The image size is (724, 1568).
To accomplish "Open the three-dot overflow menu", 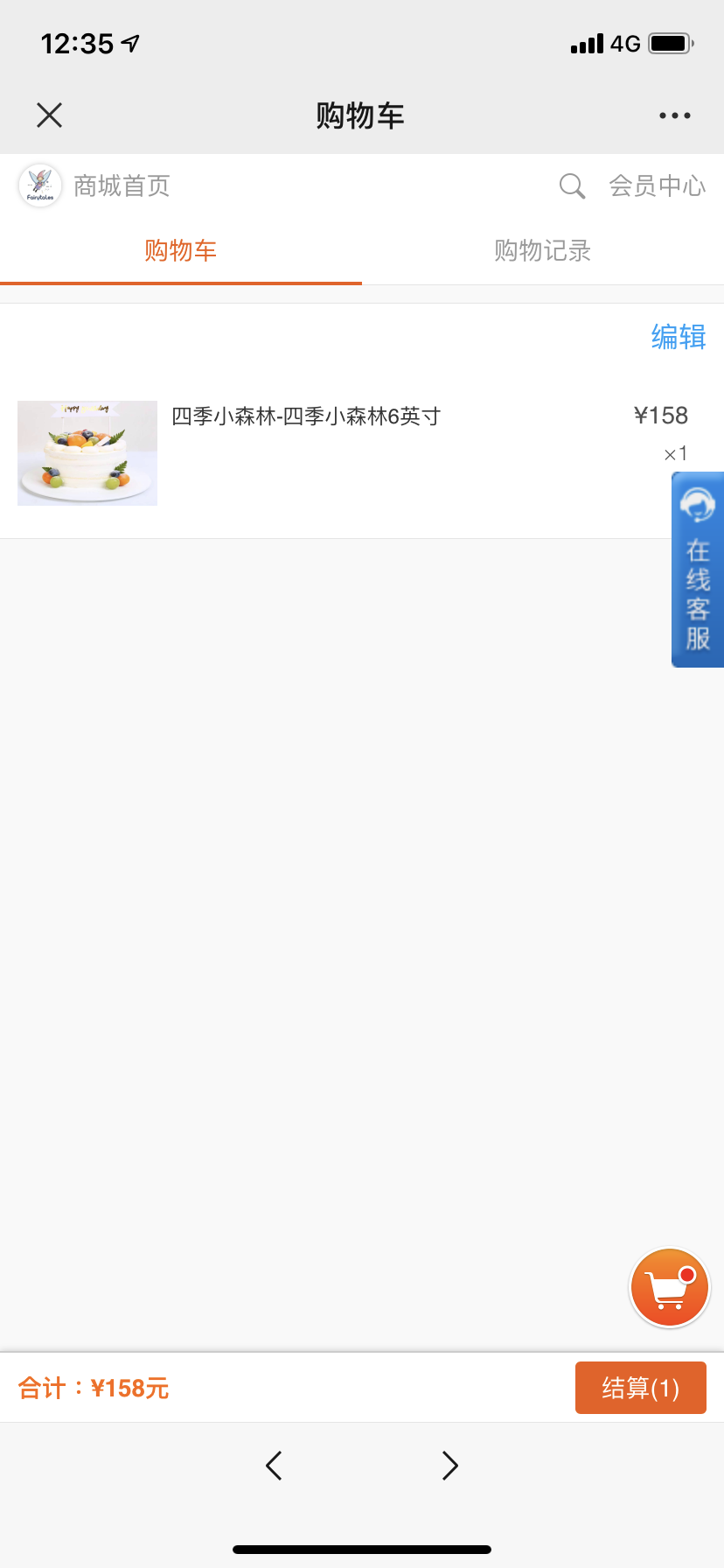I will (x=674, y=115).
